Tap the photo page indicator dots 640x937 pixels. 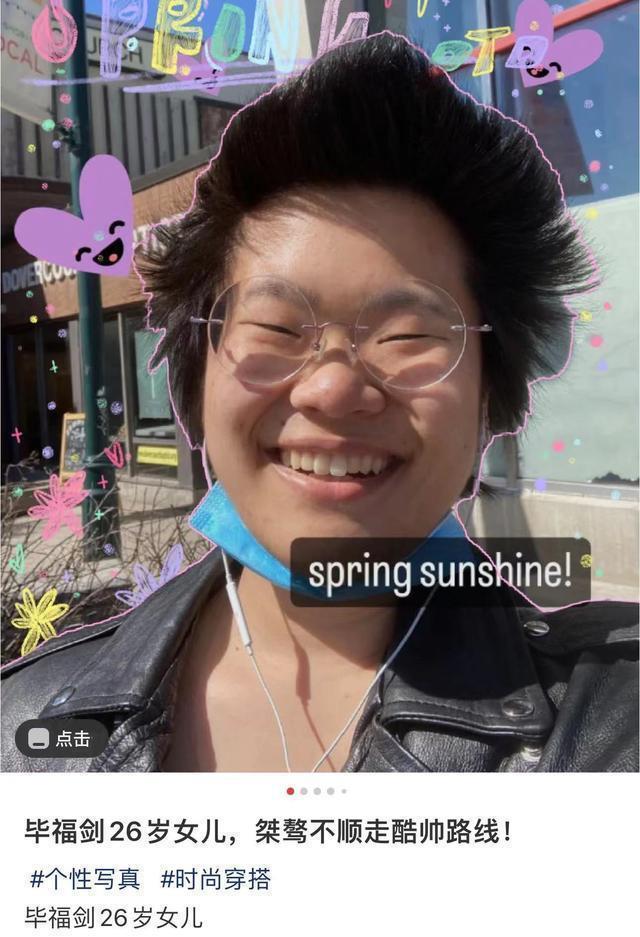317,791
